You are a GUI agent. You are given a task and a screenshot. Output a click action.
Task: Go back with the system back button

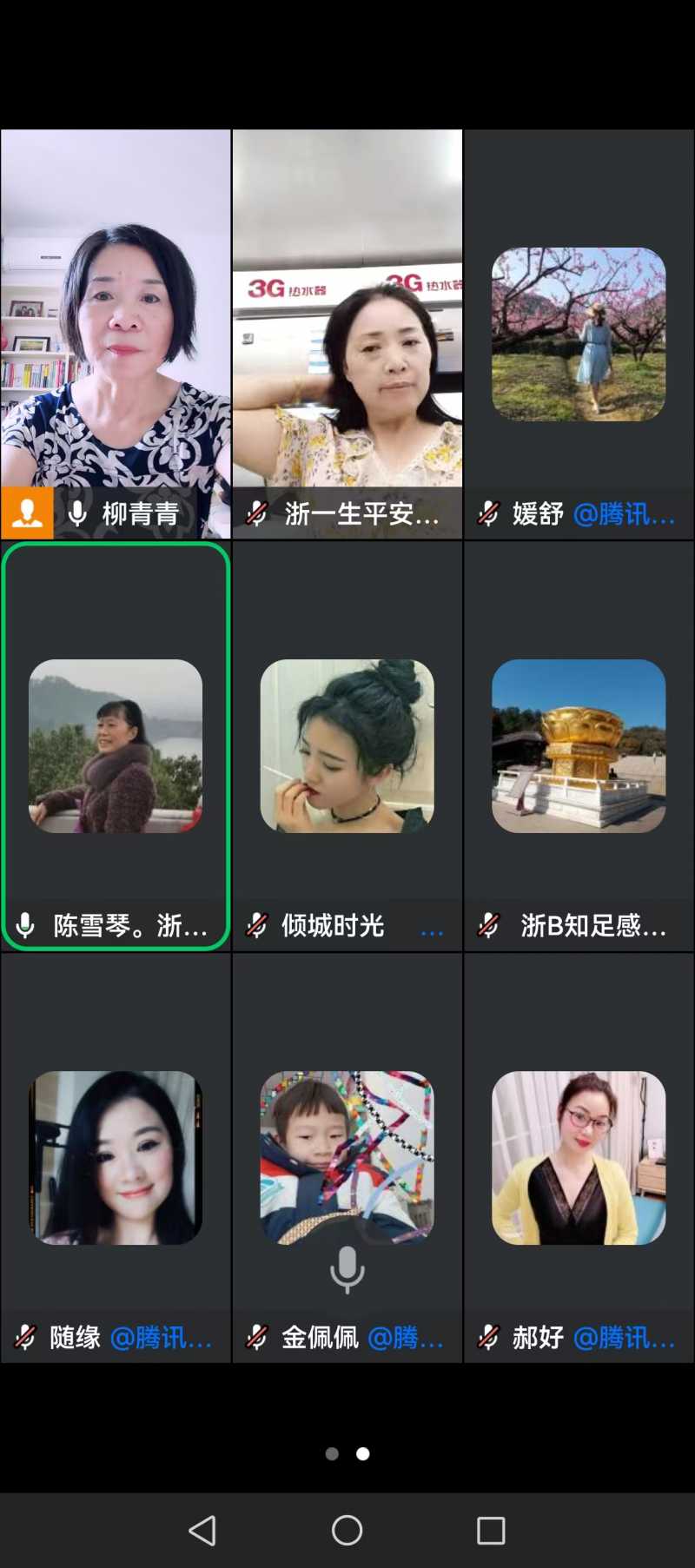[202, 1530]
